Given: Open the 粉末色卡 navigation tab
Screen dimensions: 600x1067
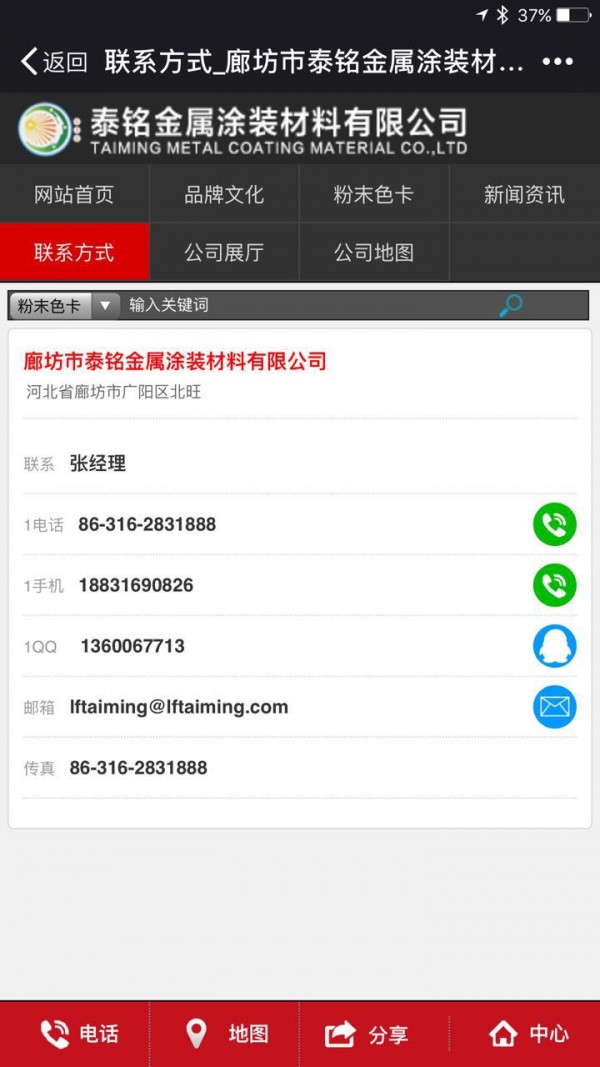Looking at the screenshot, I should pyautogui.click(x=373, y=194).
